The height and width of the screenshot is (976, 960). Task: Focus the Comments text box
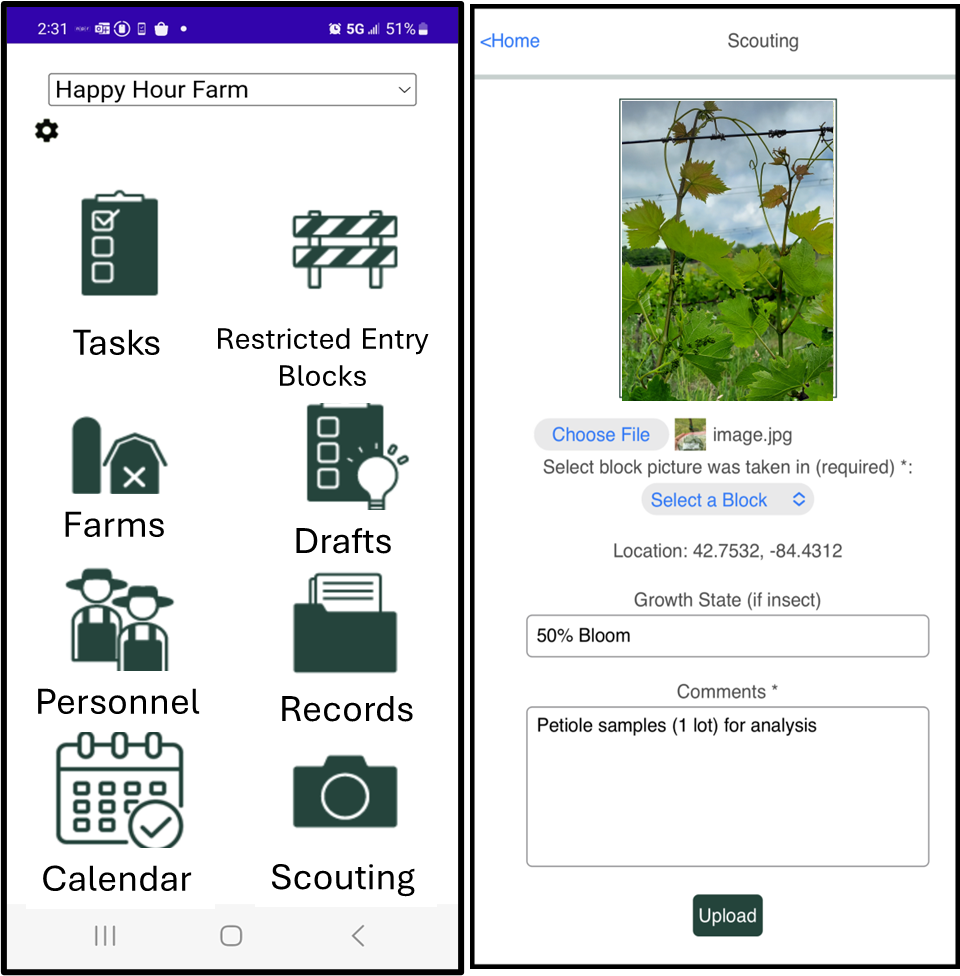click(727, 786)
